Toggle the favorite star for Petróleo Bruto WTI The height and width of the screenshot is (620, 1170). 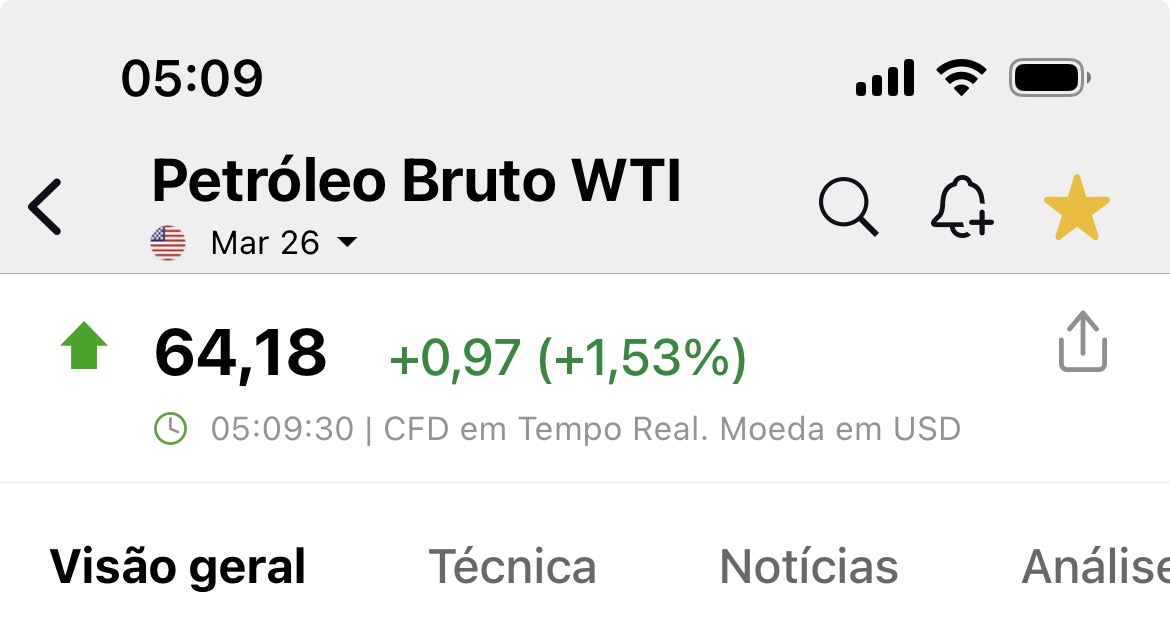[1076, 208]
